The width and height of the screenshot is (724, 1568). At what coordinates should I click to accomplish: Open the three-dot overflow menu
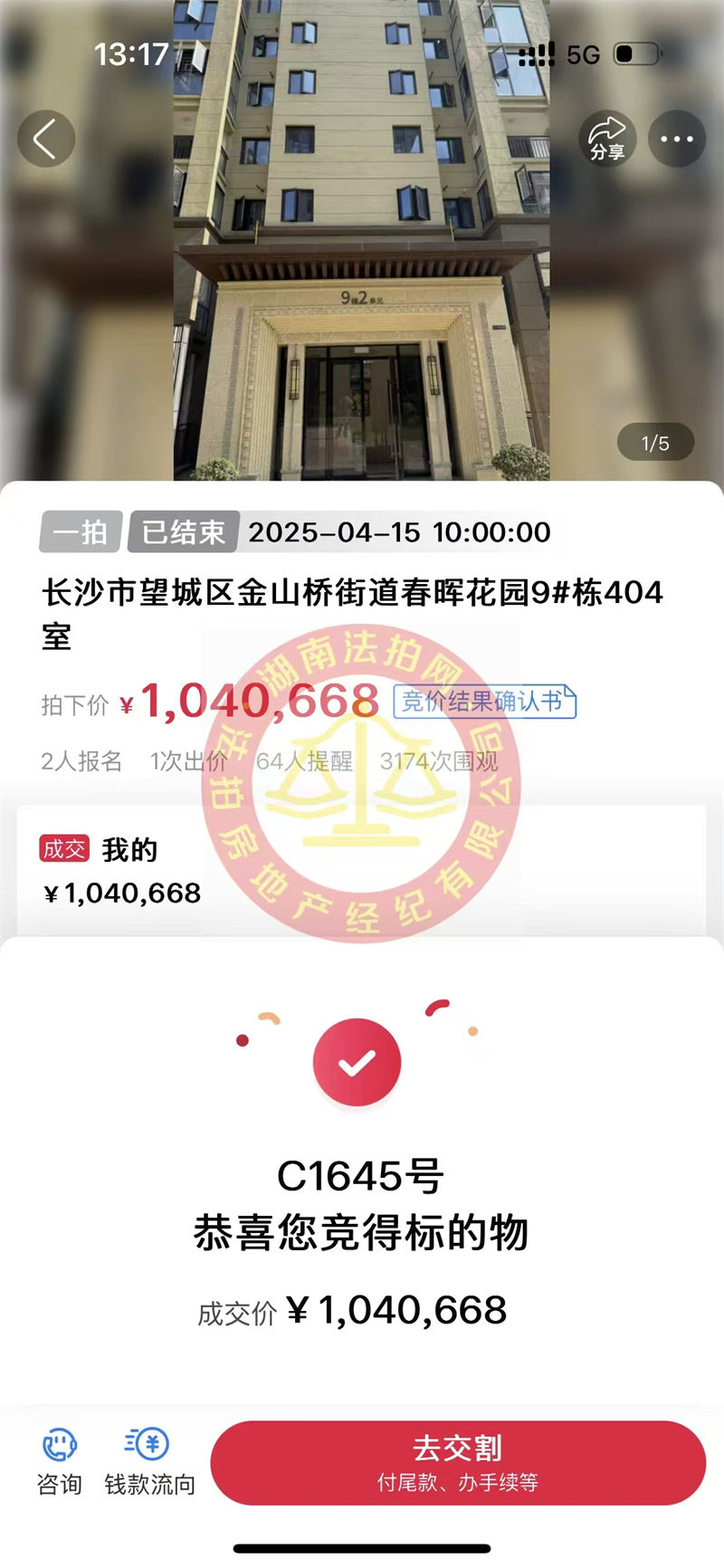point(676,139)
